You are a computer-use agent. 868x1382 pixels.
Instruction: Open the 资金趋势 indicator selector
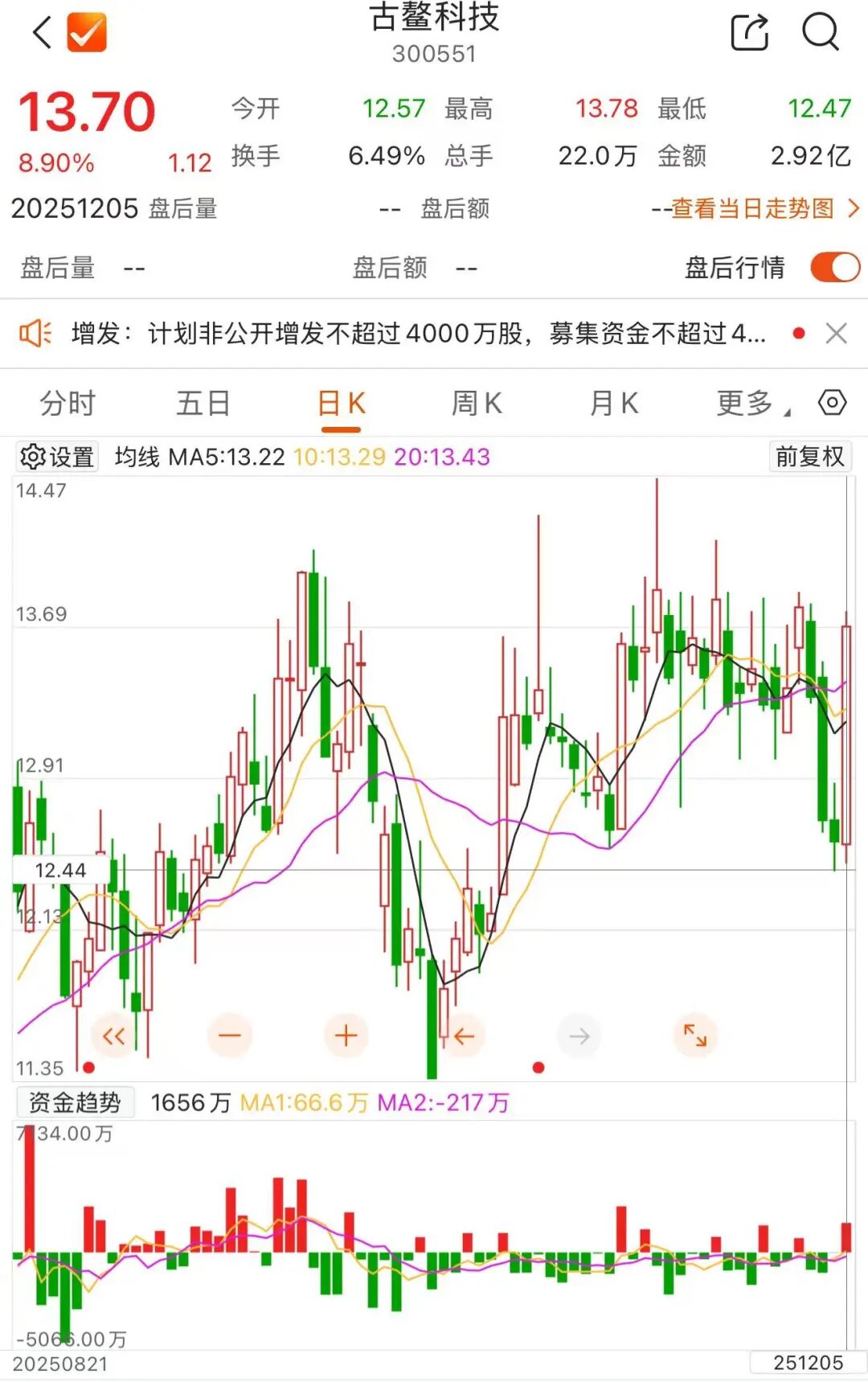76,1102
